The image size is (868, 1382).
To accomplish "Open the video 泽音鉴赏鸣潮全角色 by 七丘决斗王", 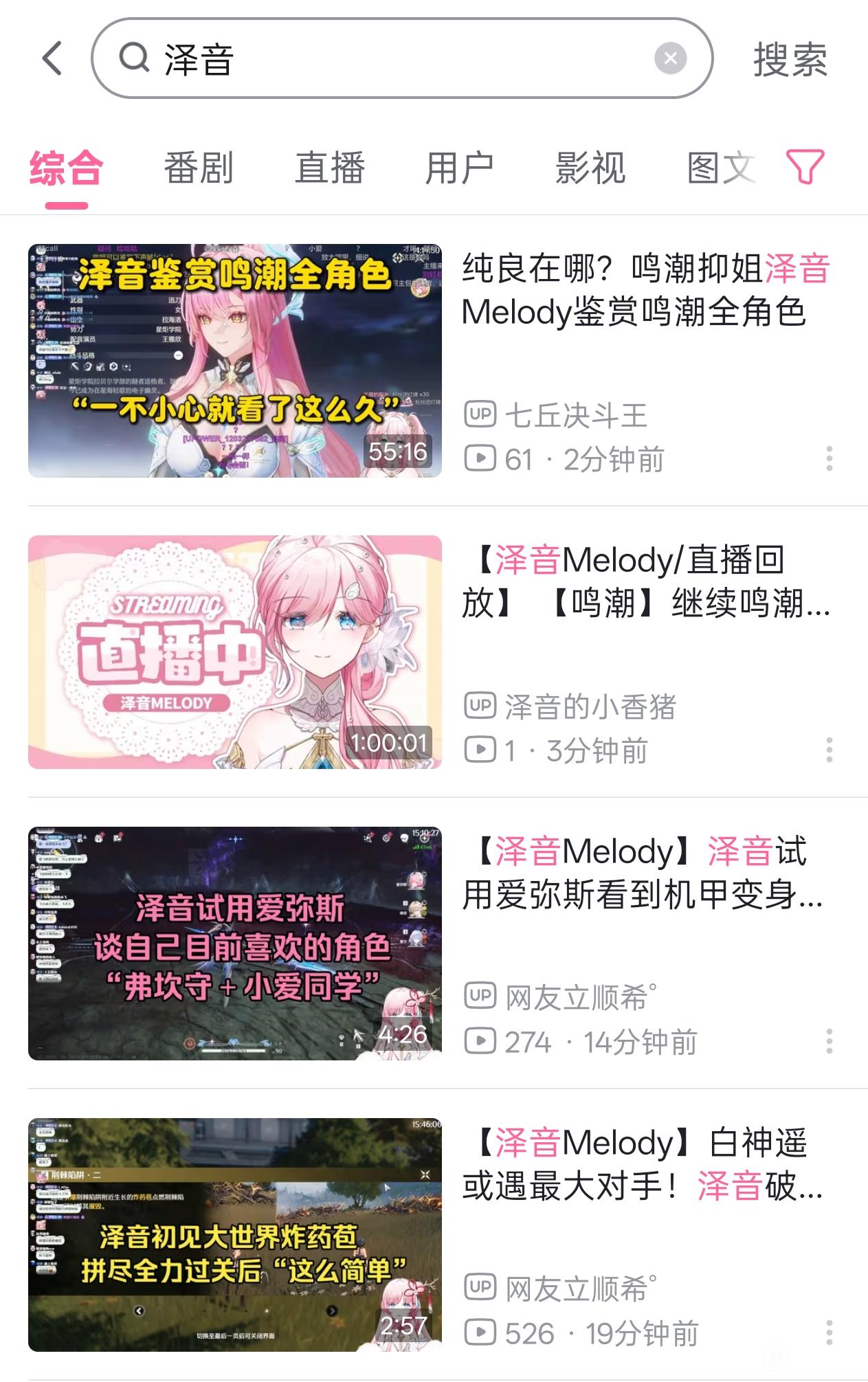I will pos(234,361).
